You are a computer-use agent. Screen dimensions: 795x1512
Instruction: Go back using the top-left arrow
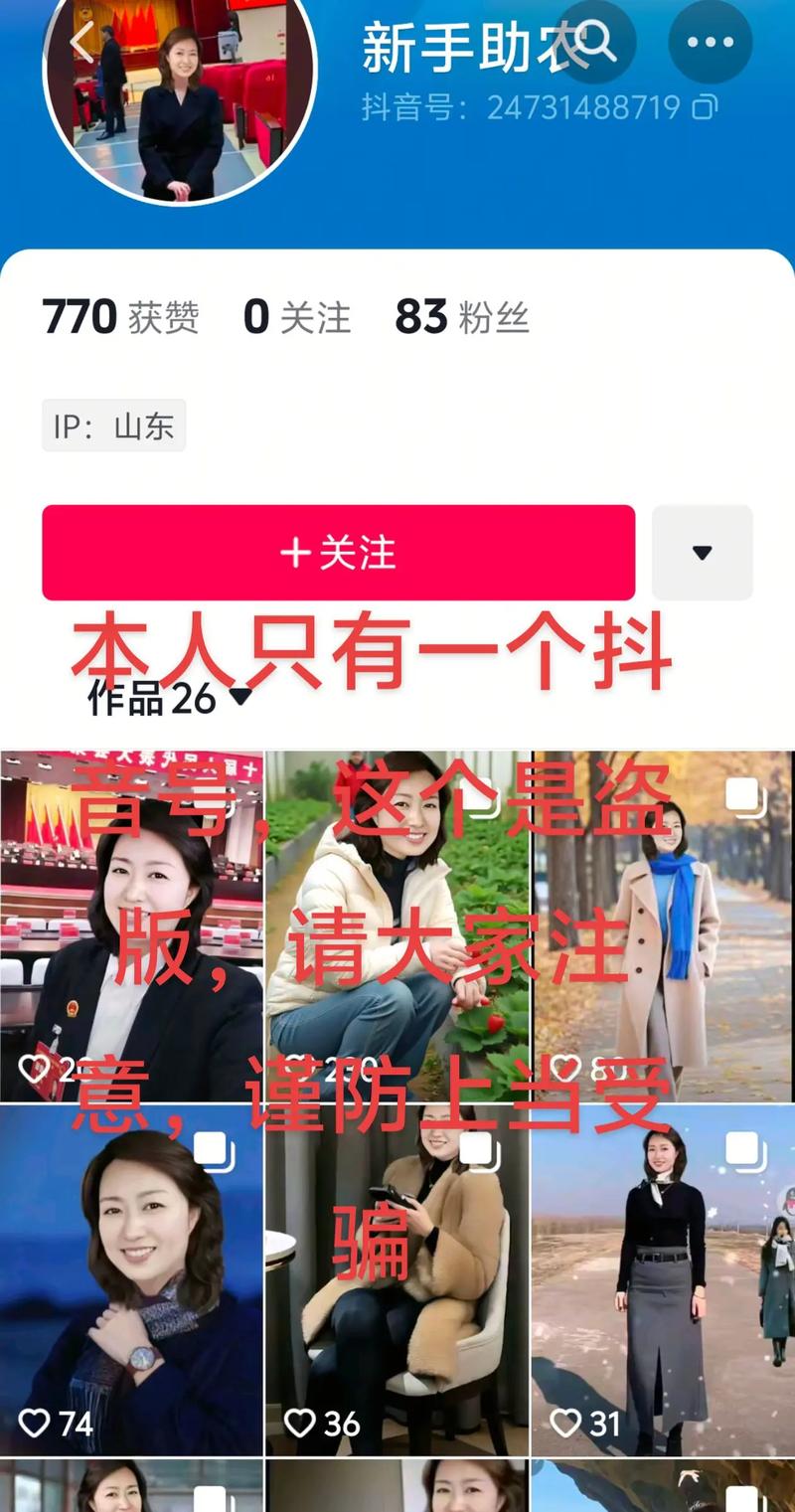click(x=81, y=42)
